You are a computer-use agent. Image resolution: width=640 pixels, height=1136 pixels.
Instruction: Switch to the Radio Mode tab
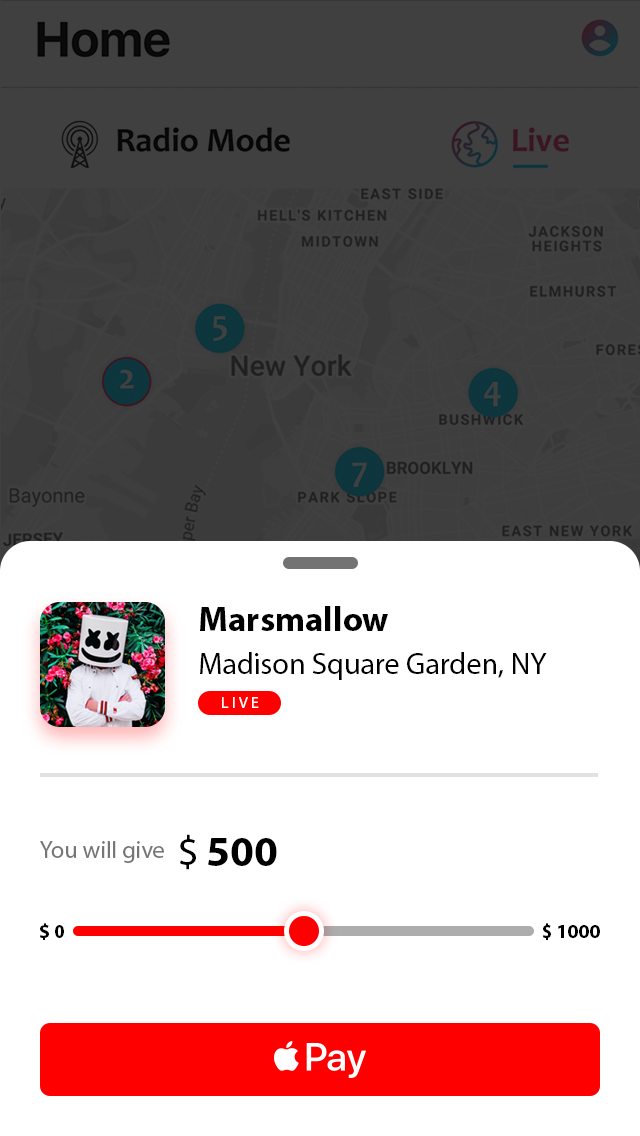[x=176, y=142]
